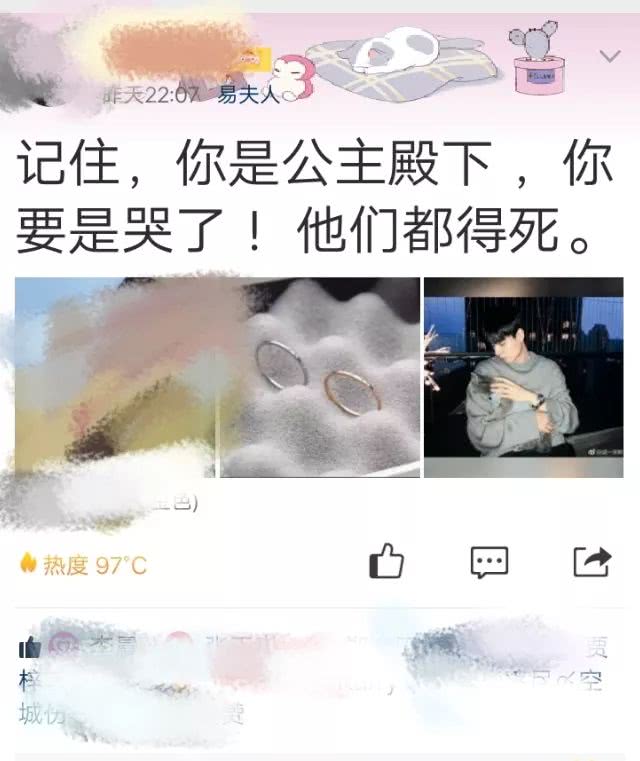This screenshot has width=640, height=761.
Task: Open the photo of the two rings
Action: click(320, 378)
